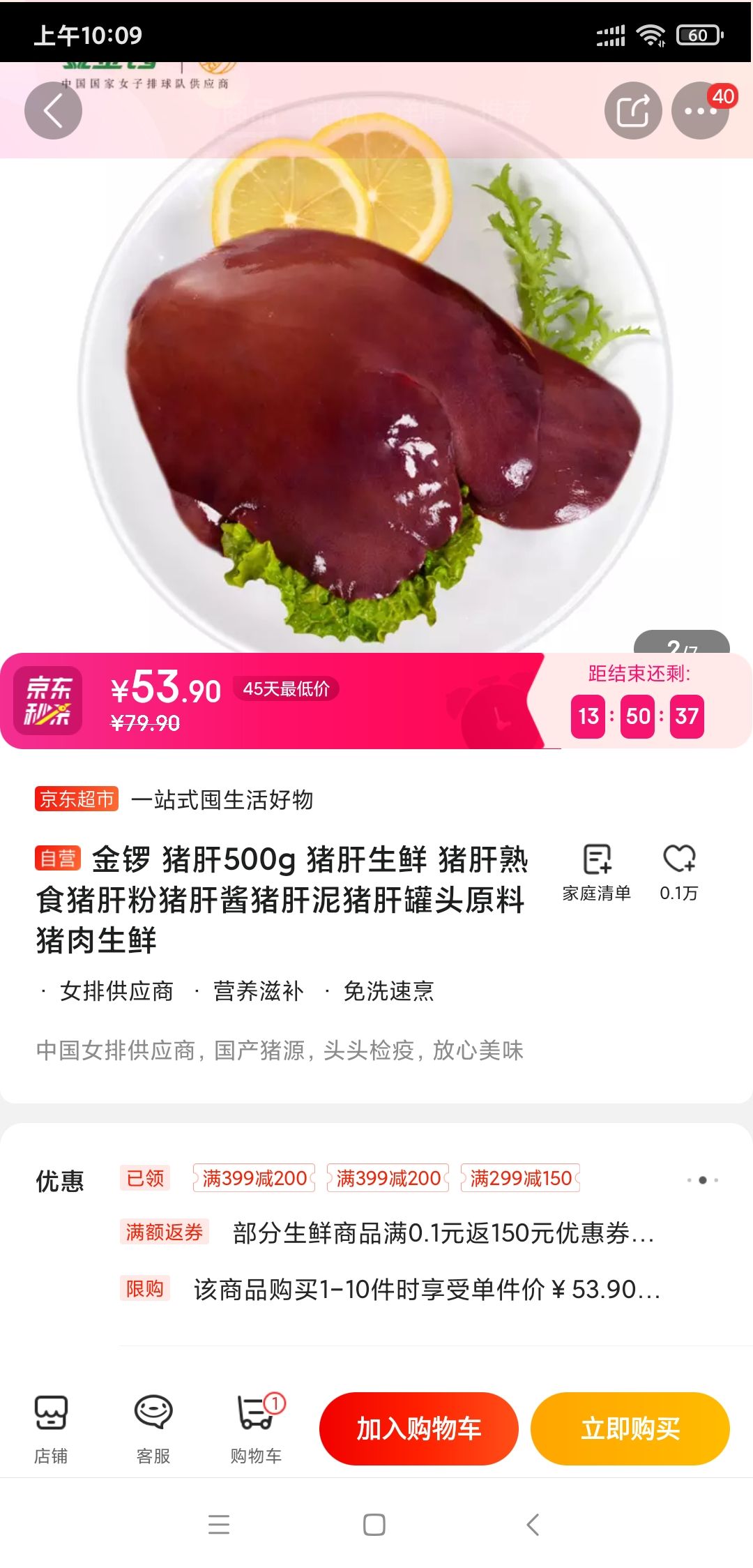Tap 加入购物车 to add to cart
The height and width of the screenshot is (1568, 753).
[x=418, y=1428]
